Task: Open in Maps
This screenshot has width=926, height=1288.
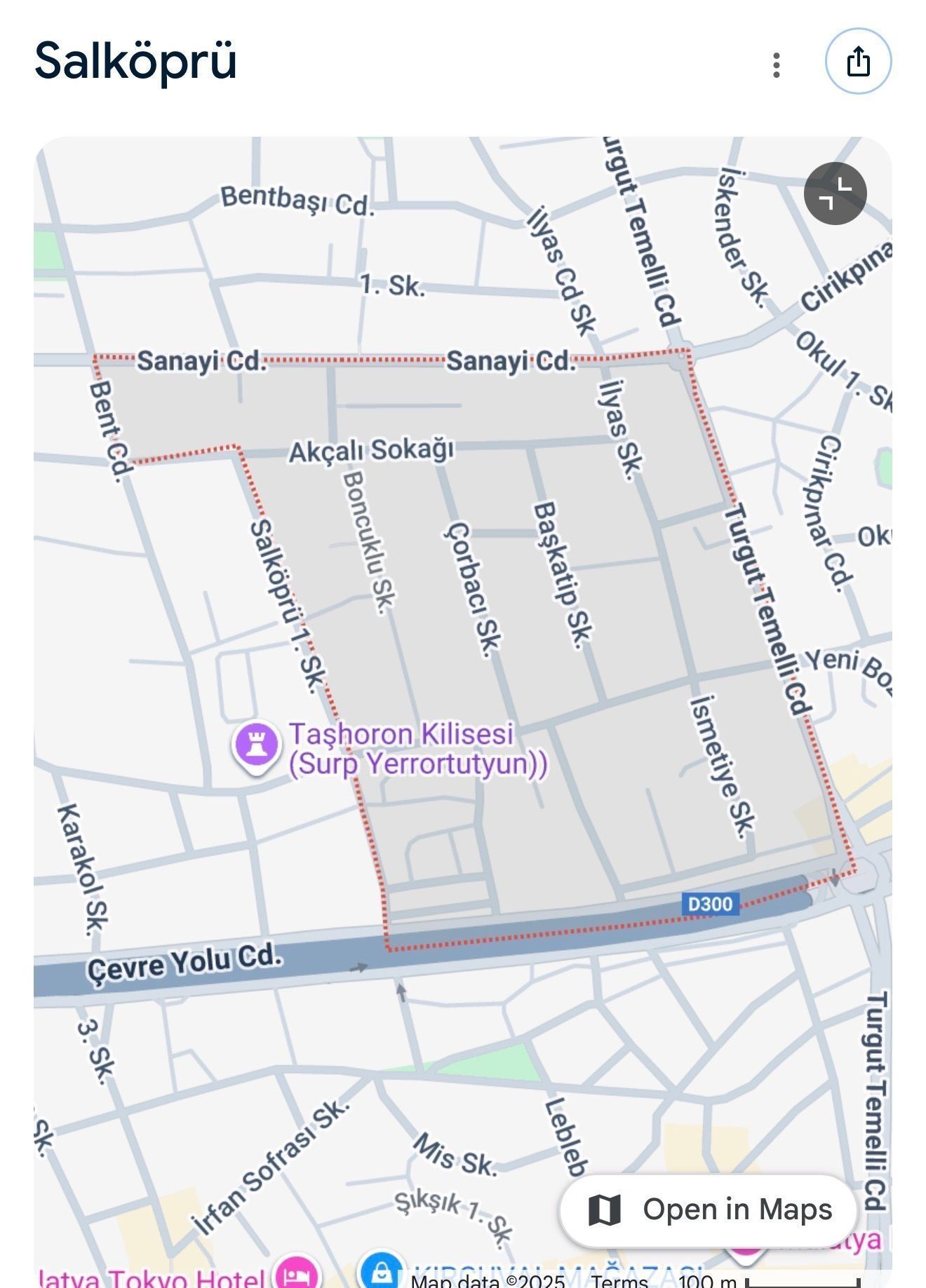Action: tap(709, 1209)
